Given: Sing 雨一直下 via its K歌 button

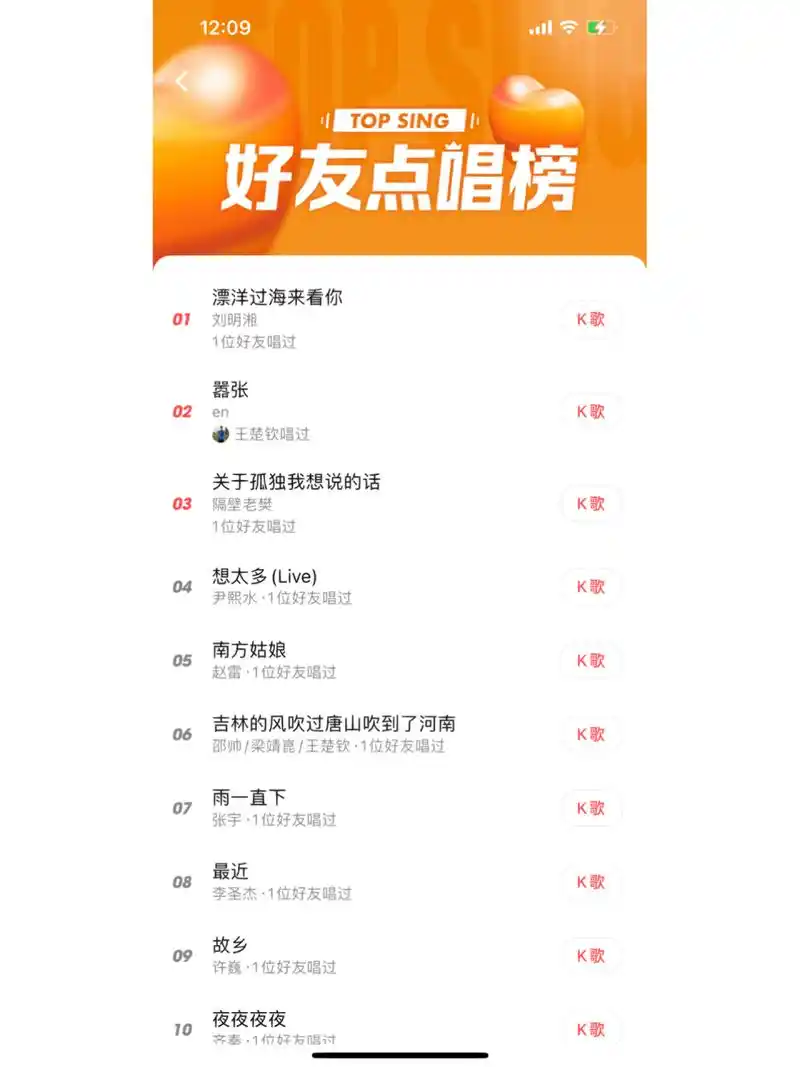Looking at the screenshot, I should click(590, 808).
